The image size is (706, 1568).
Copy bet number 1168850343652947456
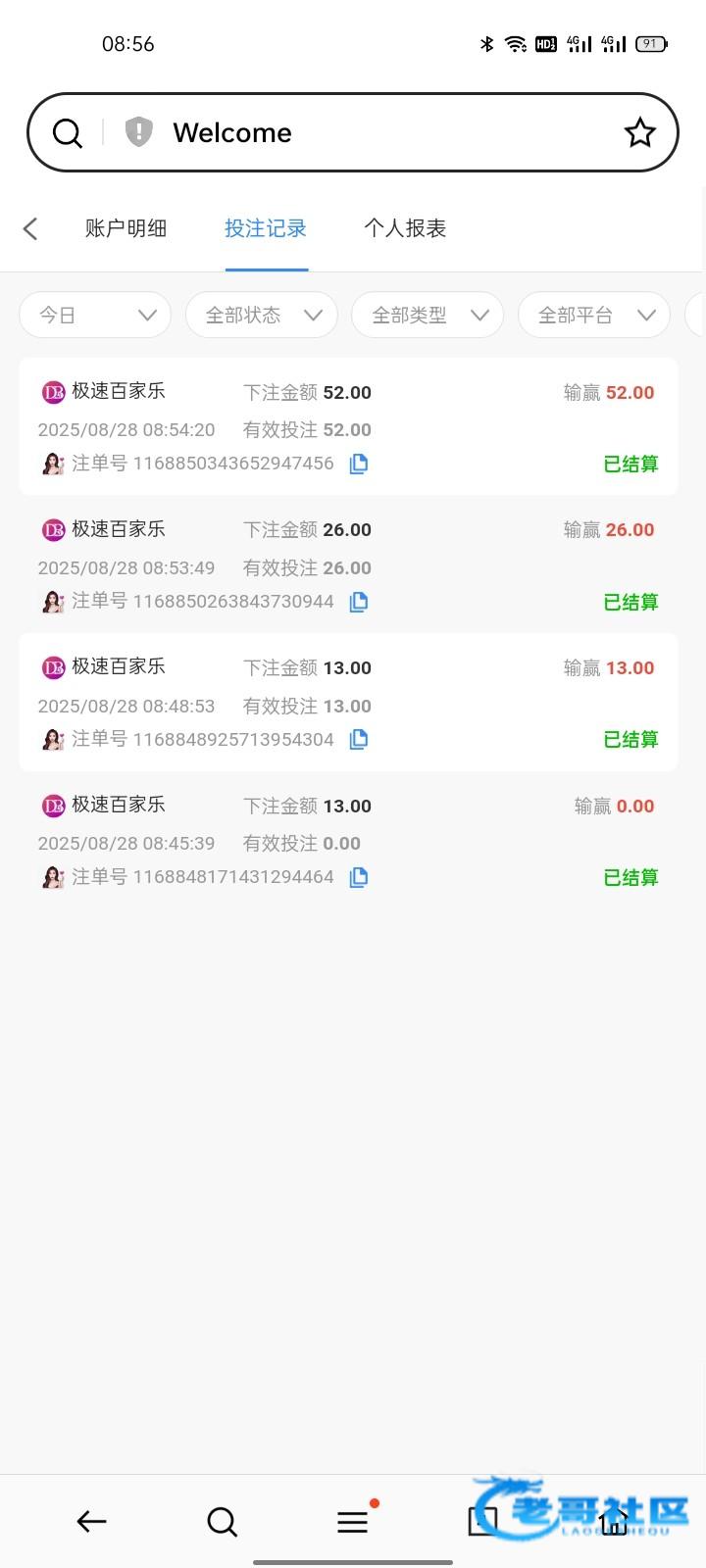click(x=359, y=464)
